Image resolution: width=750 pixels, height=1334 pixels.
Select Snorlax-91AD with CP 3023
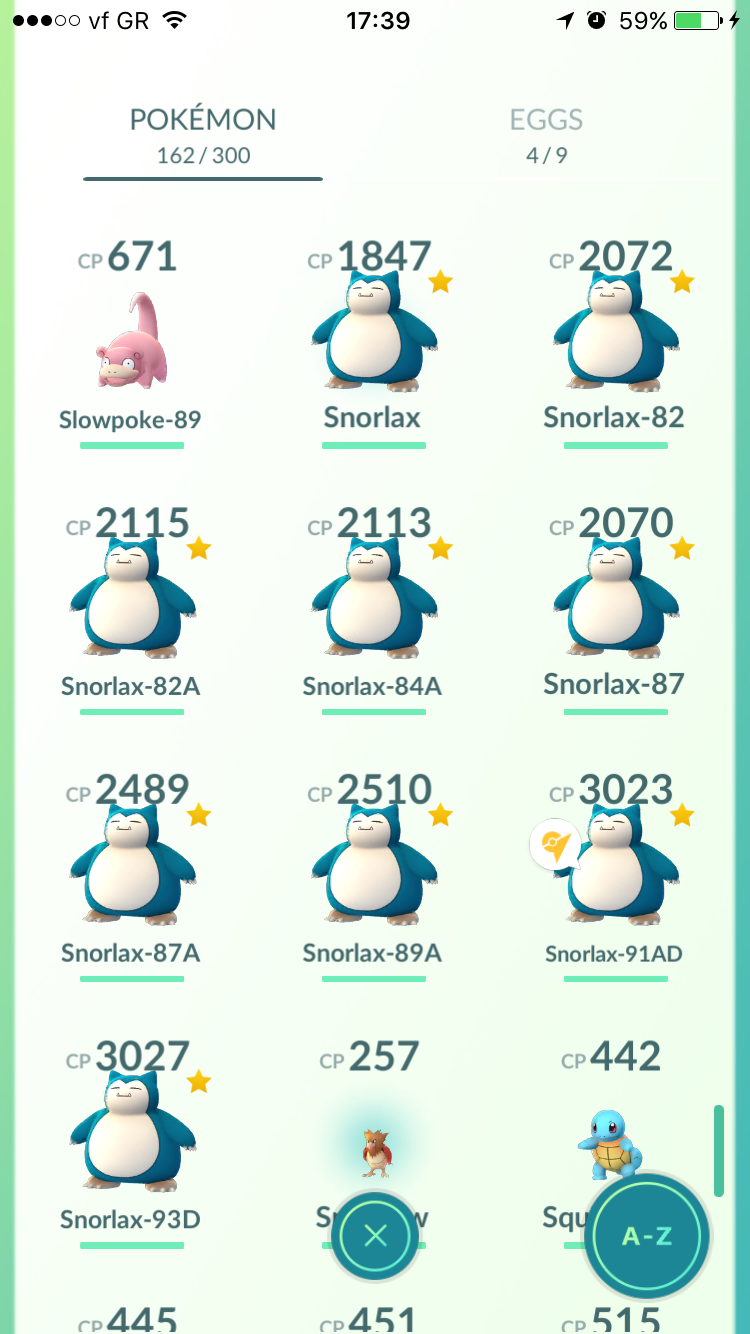pyautogui.click(x=615, y=876)
